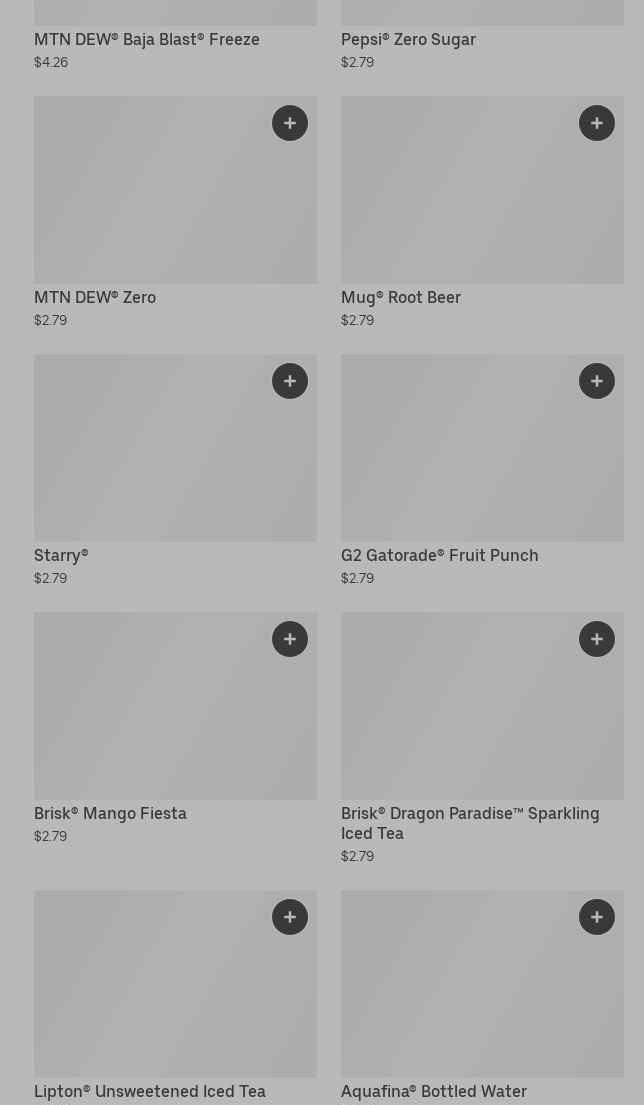Add MTN DEW Zero to the order
Screen dimensions: 644x1105
coord(290,123)
